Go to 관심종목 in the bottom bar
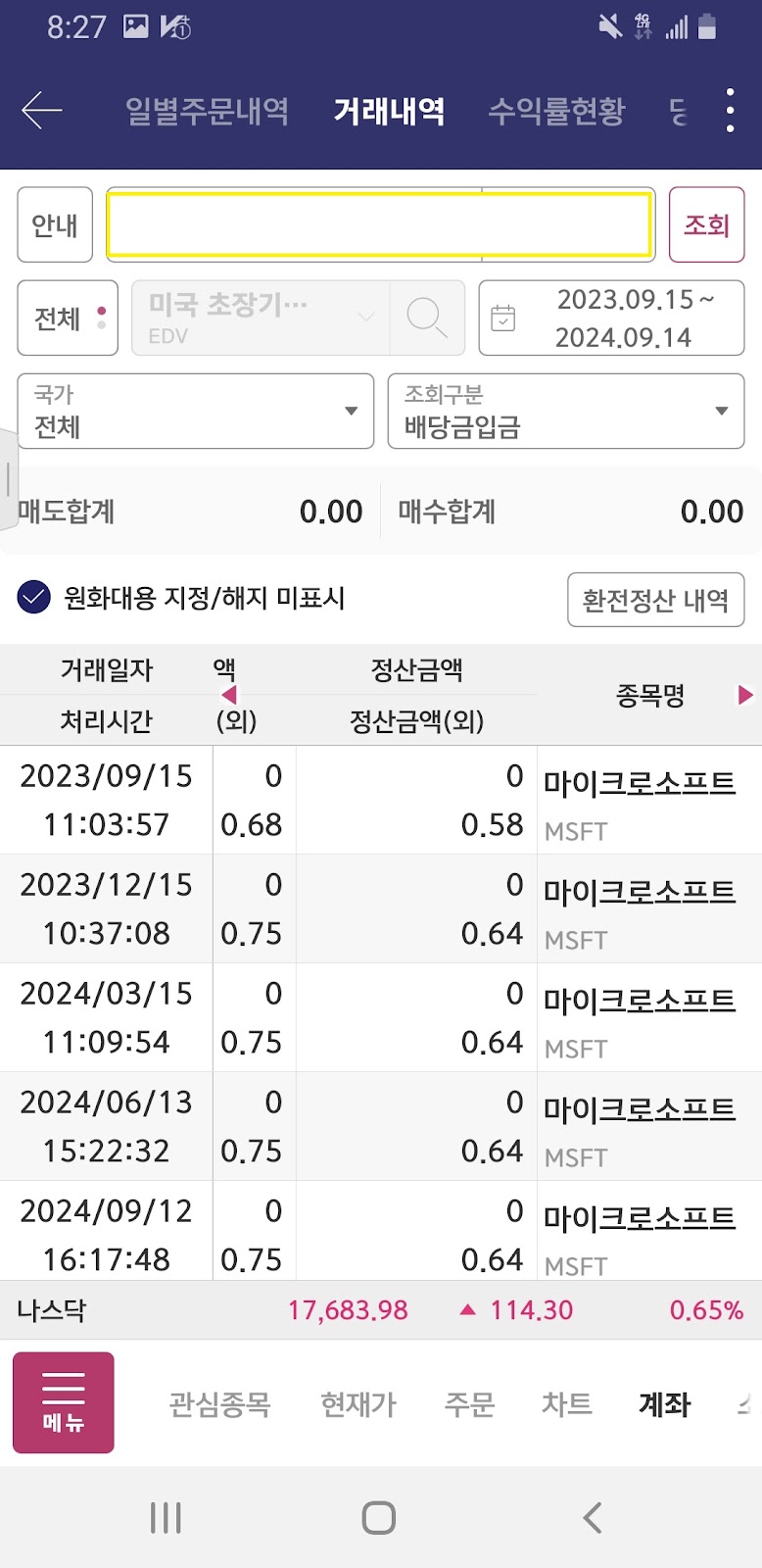The image size is (762, 1568). (x=219, y=1404)
